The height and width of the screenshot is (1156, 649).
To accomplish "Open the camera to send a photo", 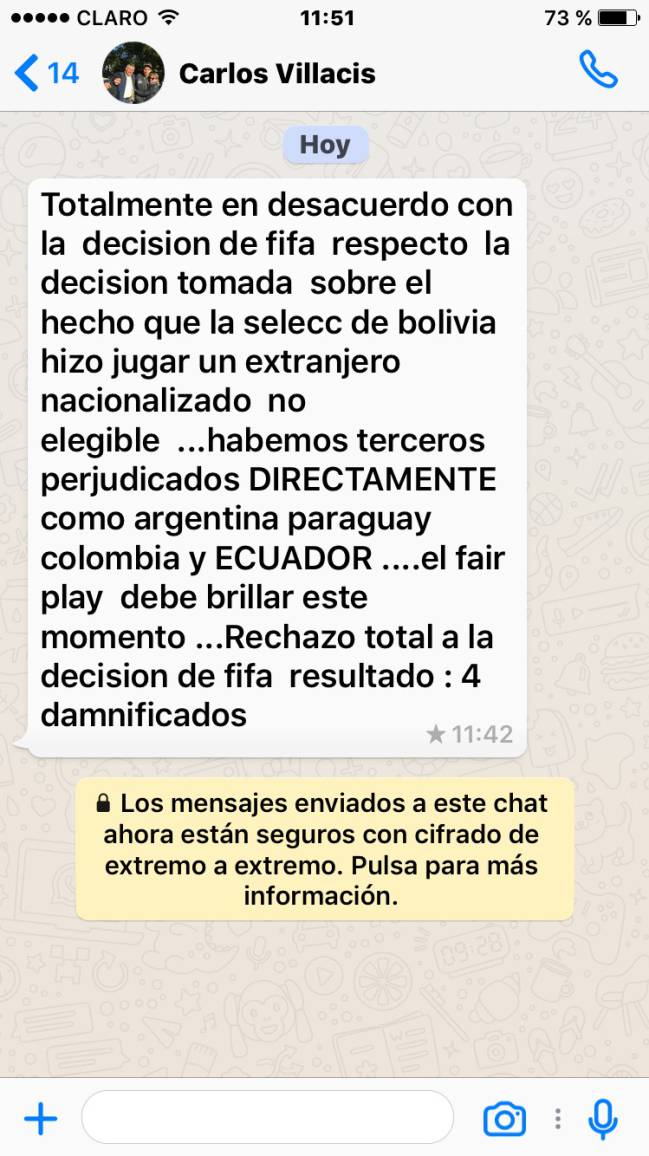I will pyautogui.click(x=505, y=1118).
